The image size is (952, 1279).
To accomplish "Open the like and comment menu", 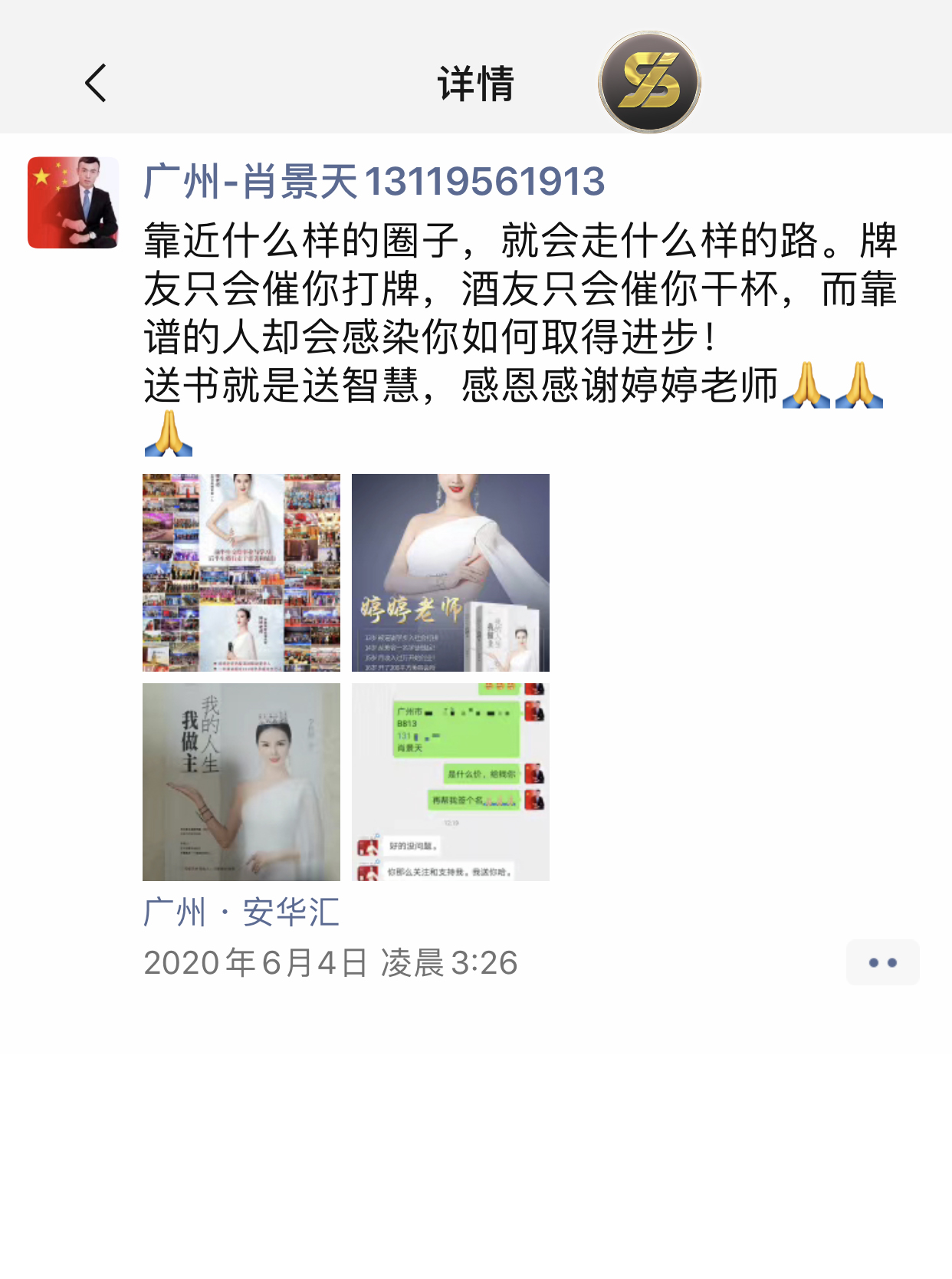I will coord(882,962).
